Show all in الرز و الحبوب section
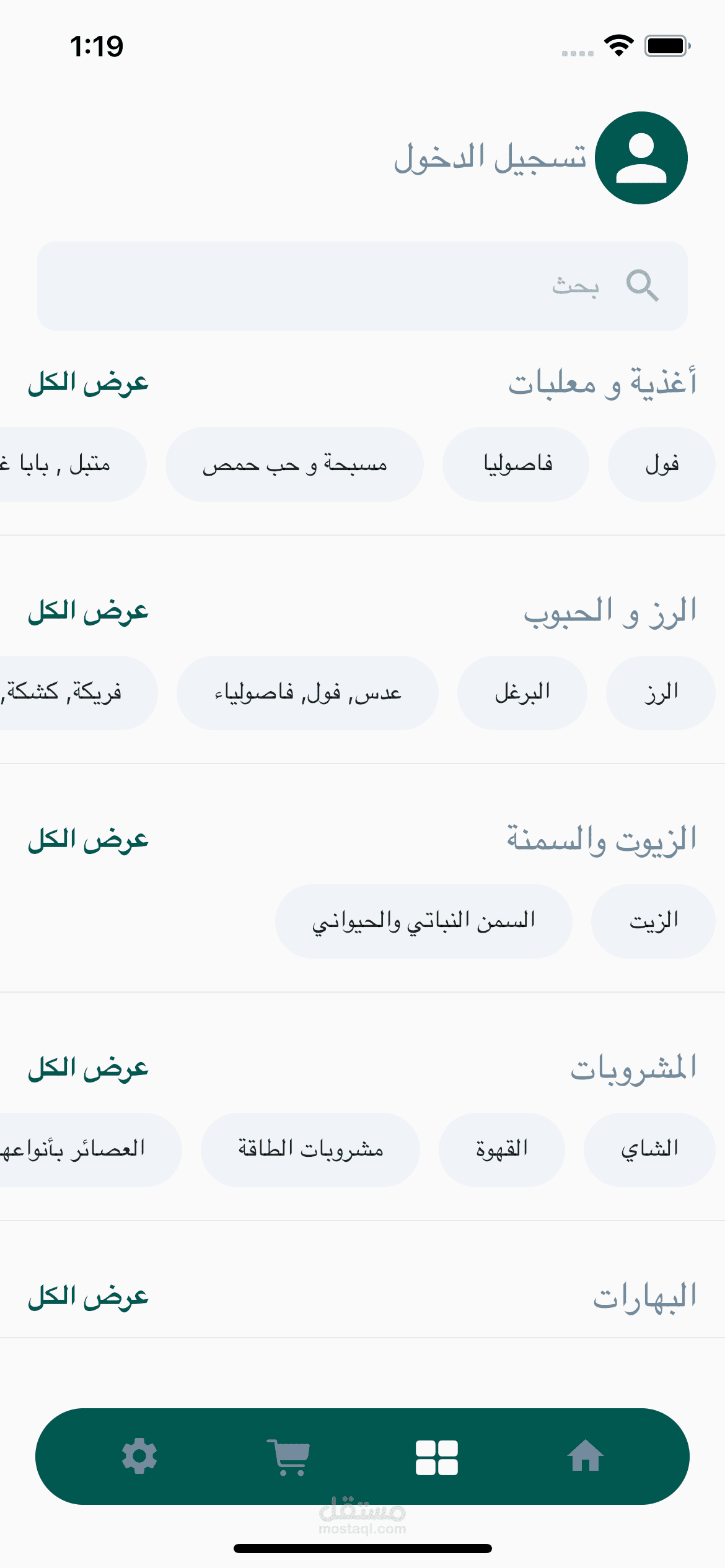Viewport: 725px width, 1568px height. point(88,611)
